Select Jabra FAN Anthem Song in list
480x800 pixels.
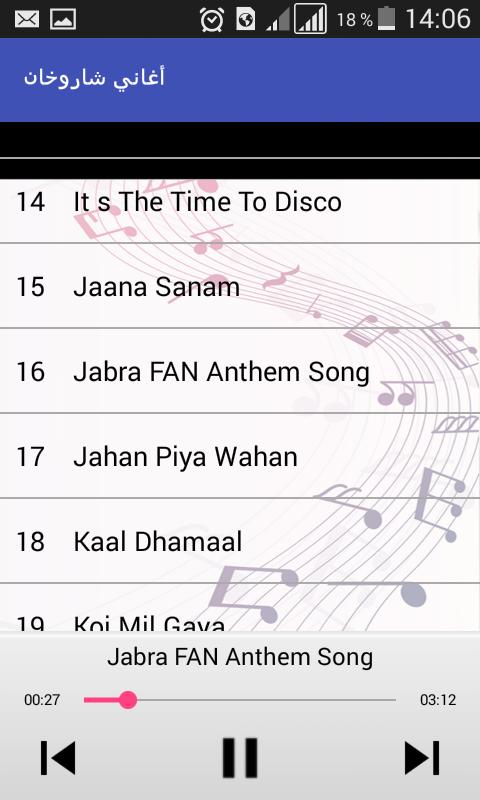pos(240,371)
